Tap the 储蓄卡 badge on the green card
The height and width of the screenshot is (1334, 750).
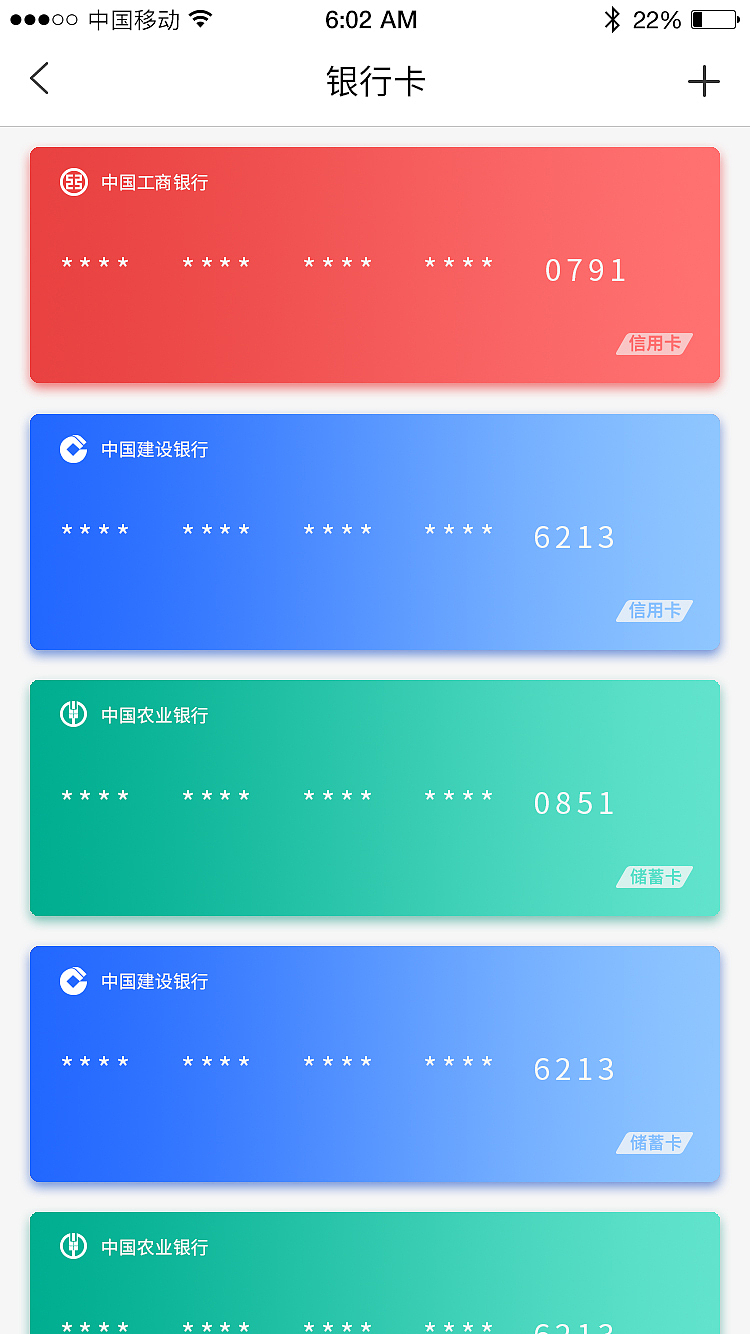point(654,876)
